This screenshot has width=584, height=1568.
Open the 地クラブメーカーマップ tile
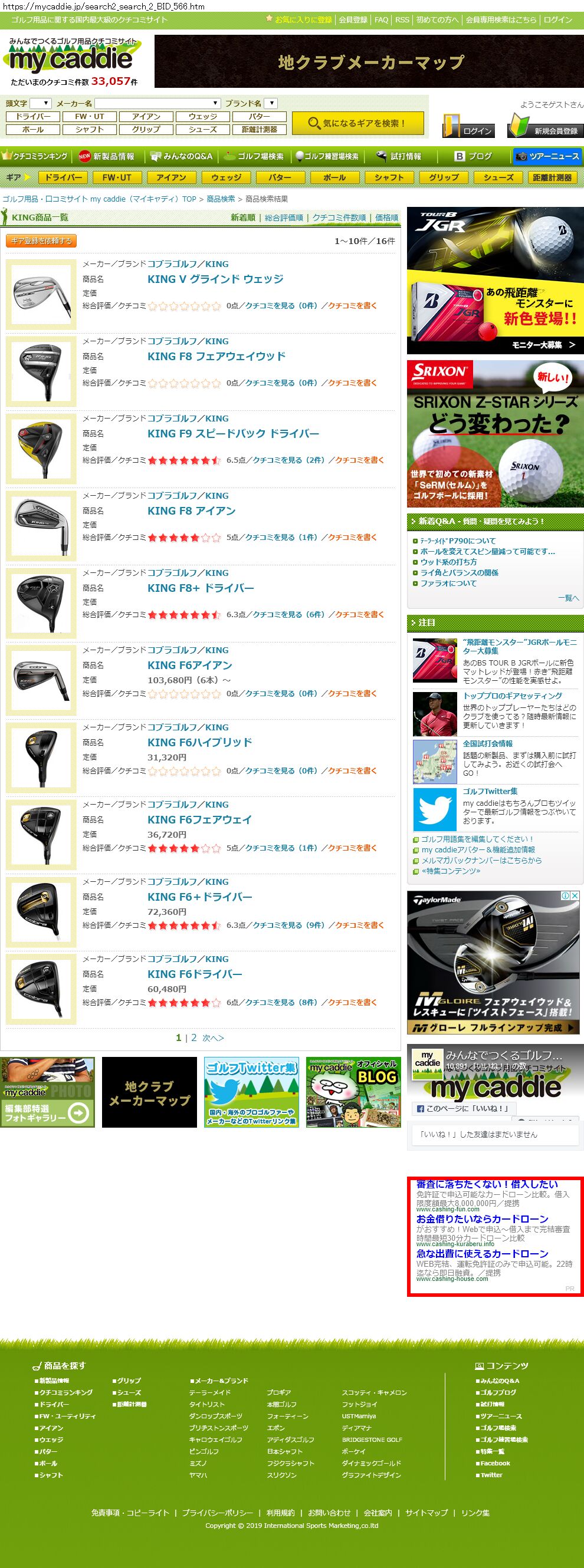(149, 1092)
